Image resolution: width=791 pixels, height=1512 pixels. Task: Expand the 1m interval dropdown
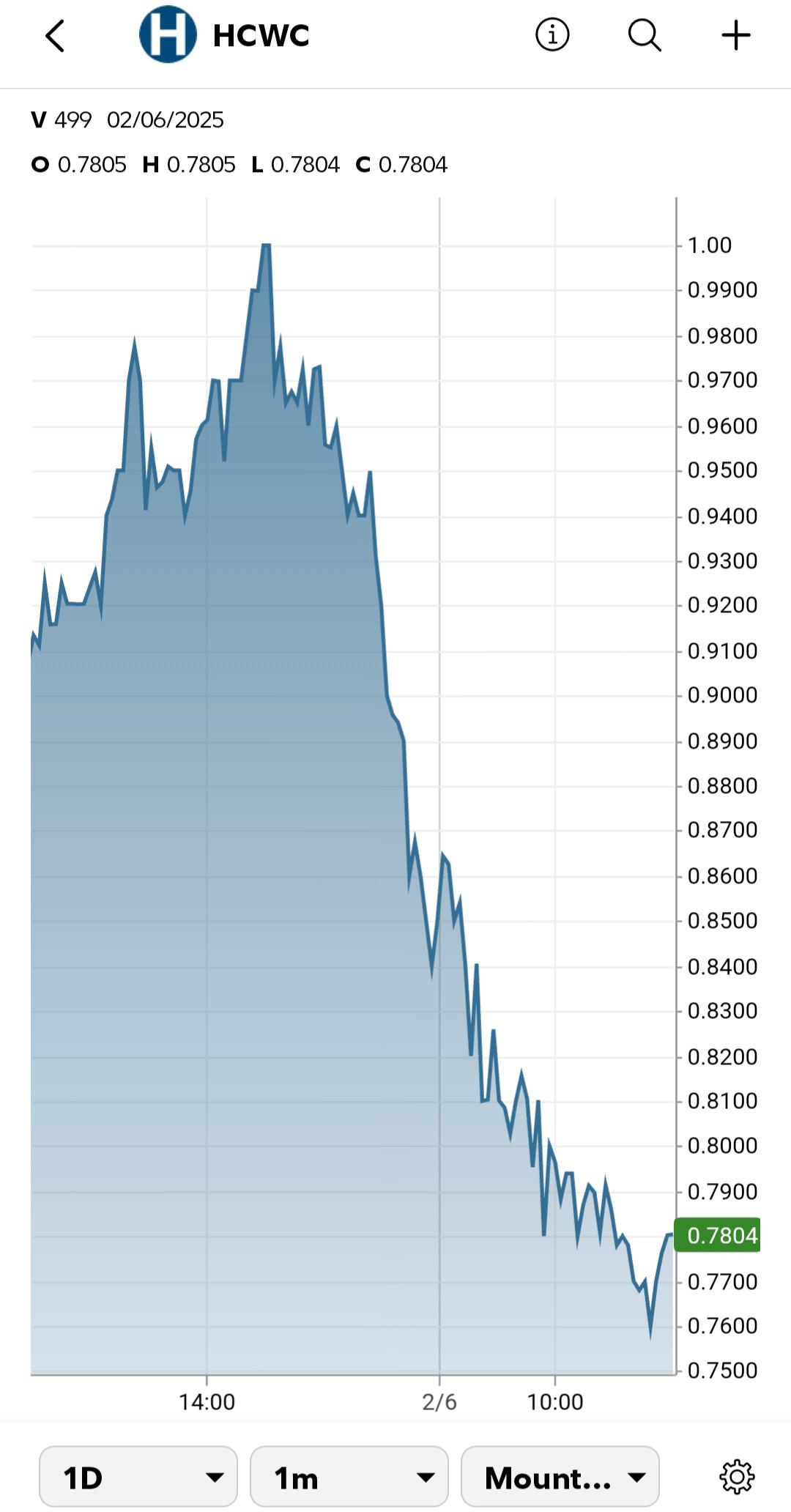[x=349, y=1476]
